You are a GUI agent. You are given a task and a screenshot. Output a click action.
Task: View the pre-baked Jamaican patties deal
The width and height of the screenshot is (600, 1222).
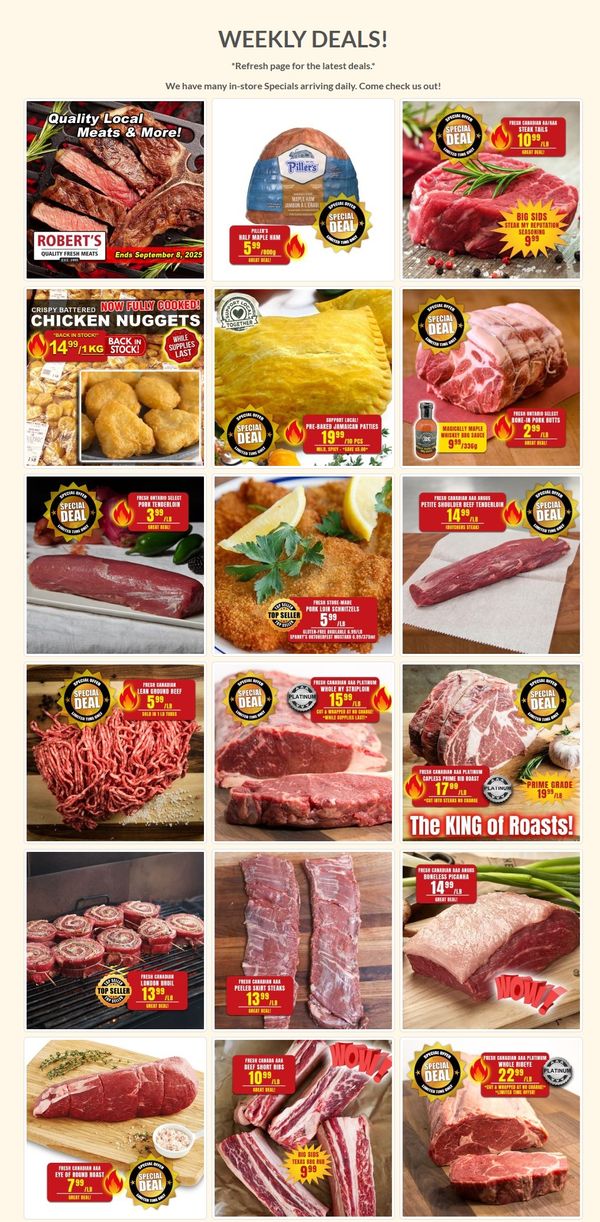[x=303, y=377]
